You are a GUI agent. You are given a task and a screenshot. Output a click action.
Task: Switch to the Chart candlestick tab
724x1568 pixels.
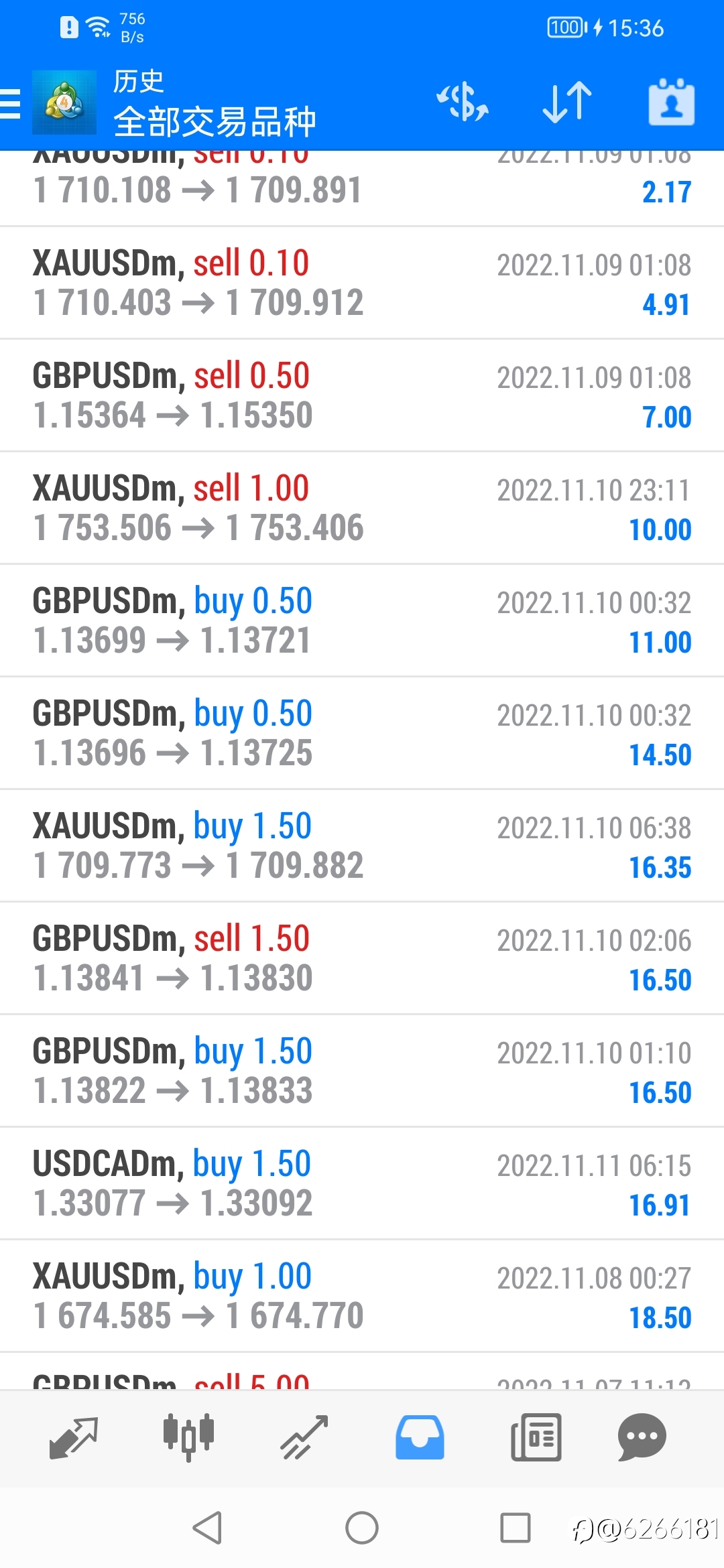[x=189, y=1437]
